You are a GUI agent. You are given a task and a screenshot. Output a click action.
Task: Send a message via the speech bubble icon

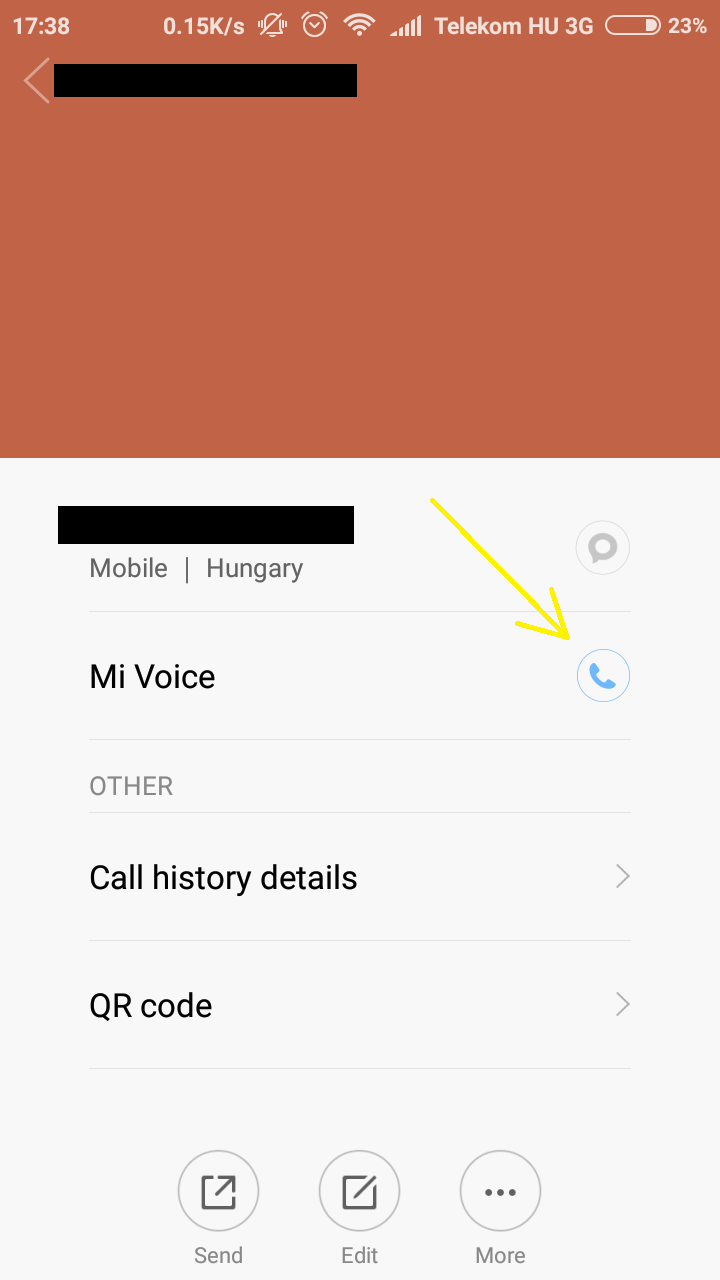(603, 548)
